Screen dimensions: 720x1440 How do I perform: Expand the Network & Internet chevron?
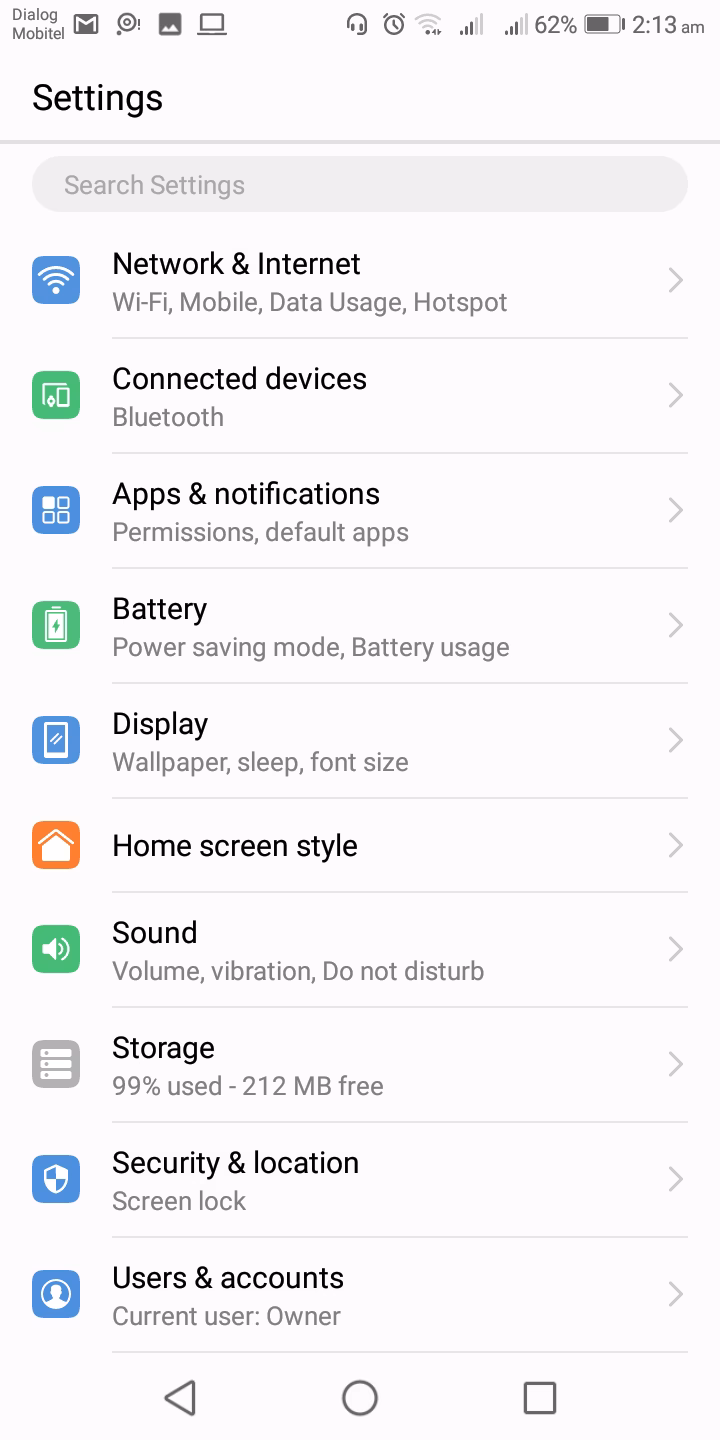(676, 280)
